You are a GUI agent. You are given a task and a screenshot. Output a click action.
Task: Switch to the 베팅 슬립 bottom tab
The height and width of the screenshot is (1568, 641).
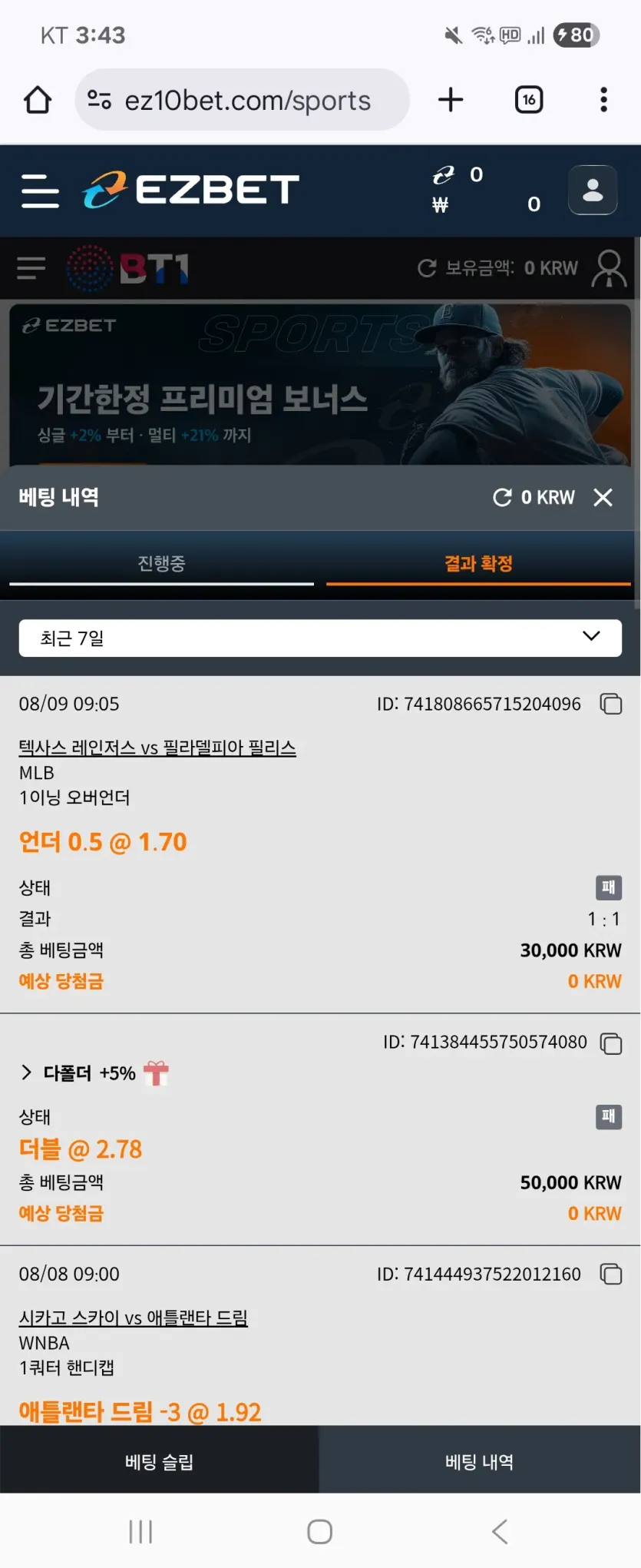(159, 1461)
